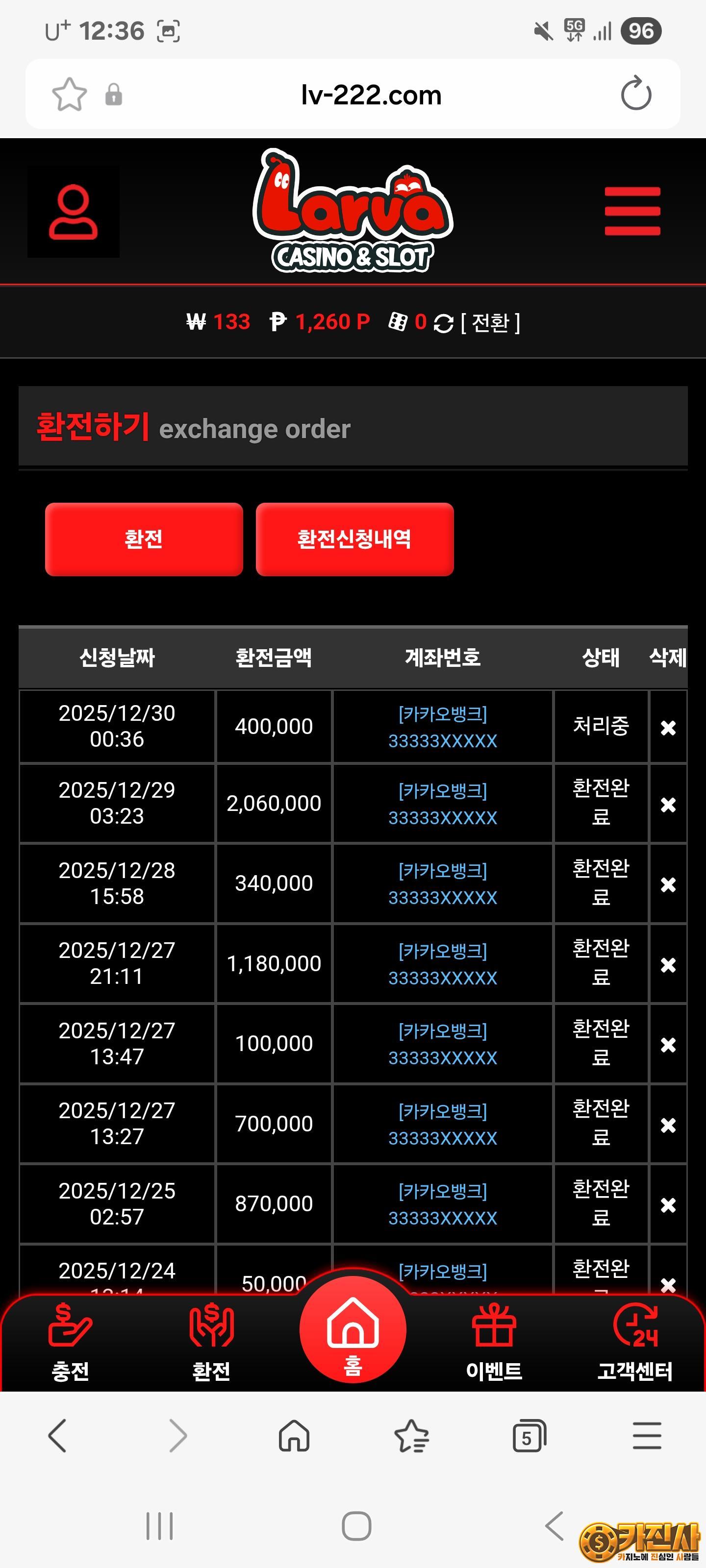Open the browser tabs switcher
This screenshot has width=706, height=1568.
(x=528, y=1437)
